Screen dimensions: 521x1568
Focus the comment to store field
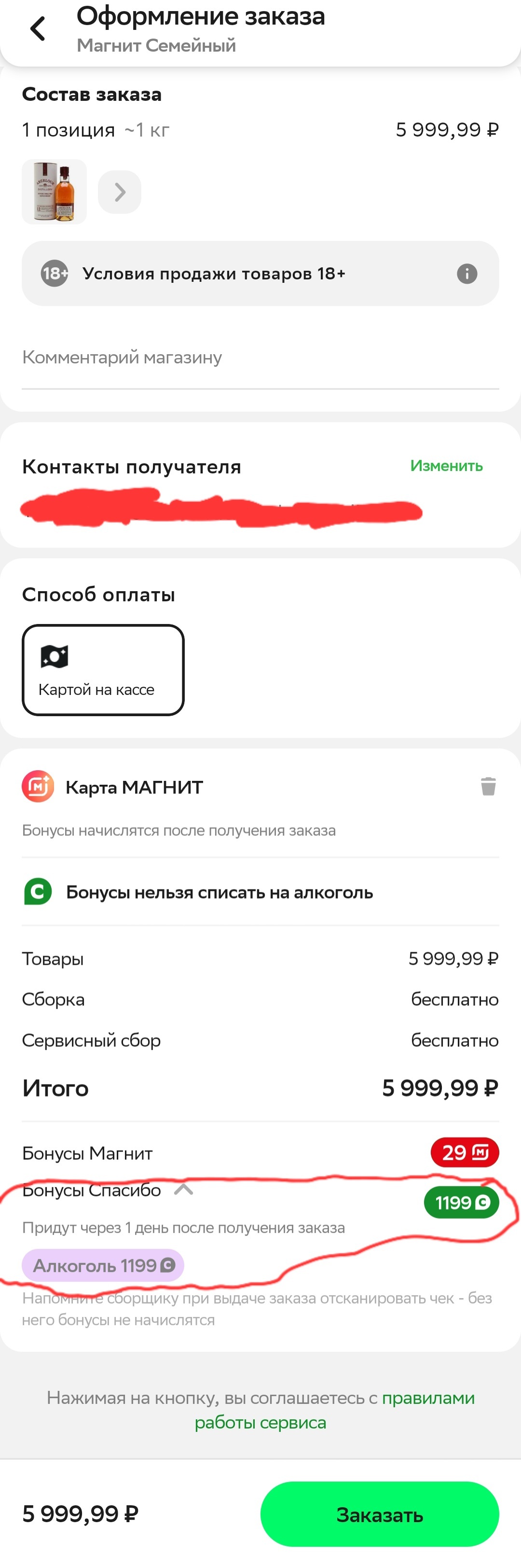(x=260, y=358)
